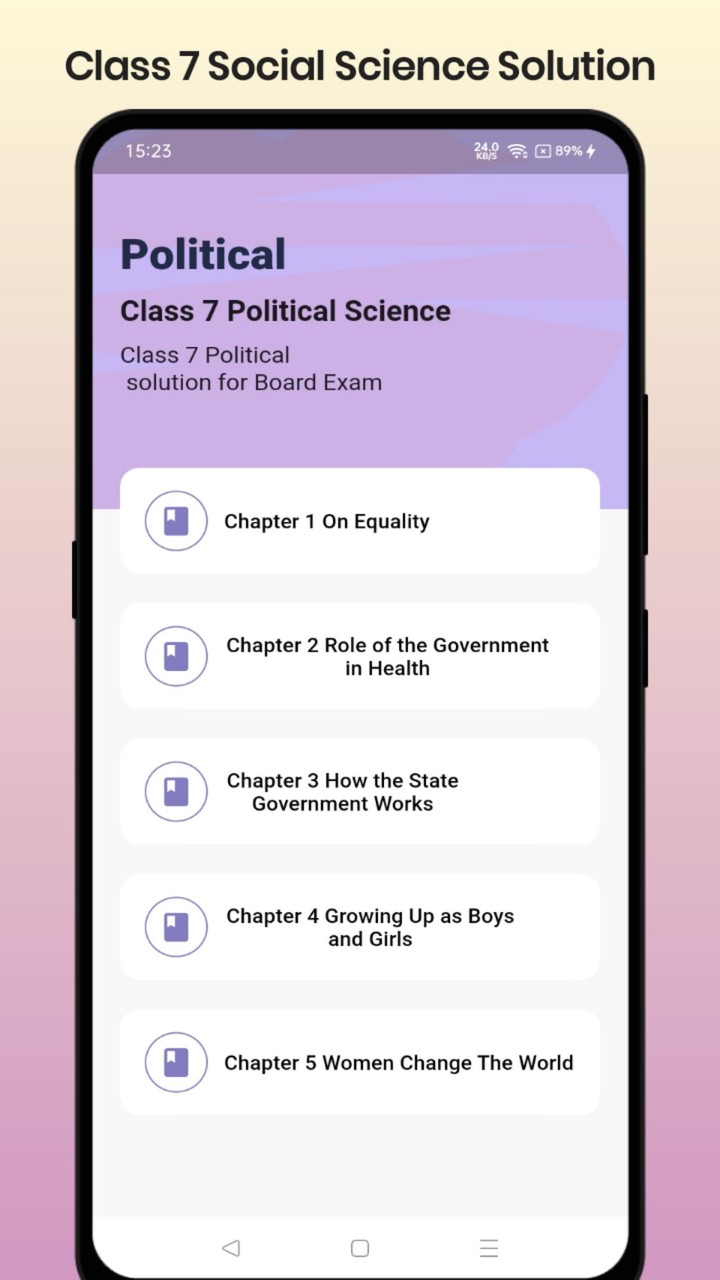The height and width of the screenshot is (1280, 720).
Task: Select the book icon for Chapter 2
Action: [176, 656]
